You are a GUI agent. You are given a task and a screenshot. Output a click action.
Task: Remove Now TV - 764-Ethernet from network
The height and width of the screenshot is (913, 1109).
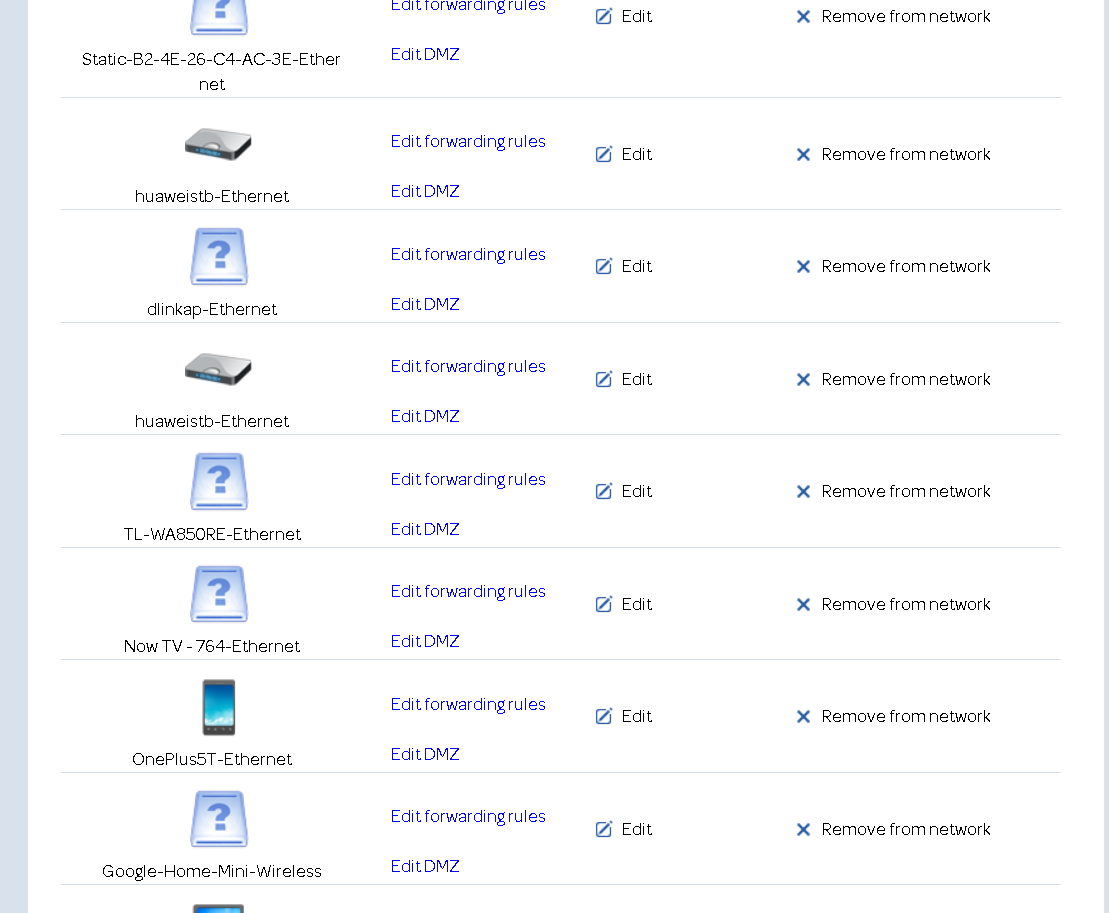pos(893,604)
